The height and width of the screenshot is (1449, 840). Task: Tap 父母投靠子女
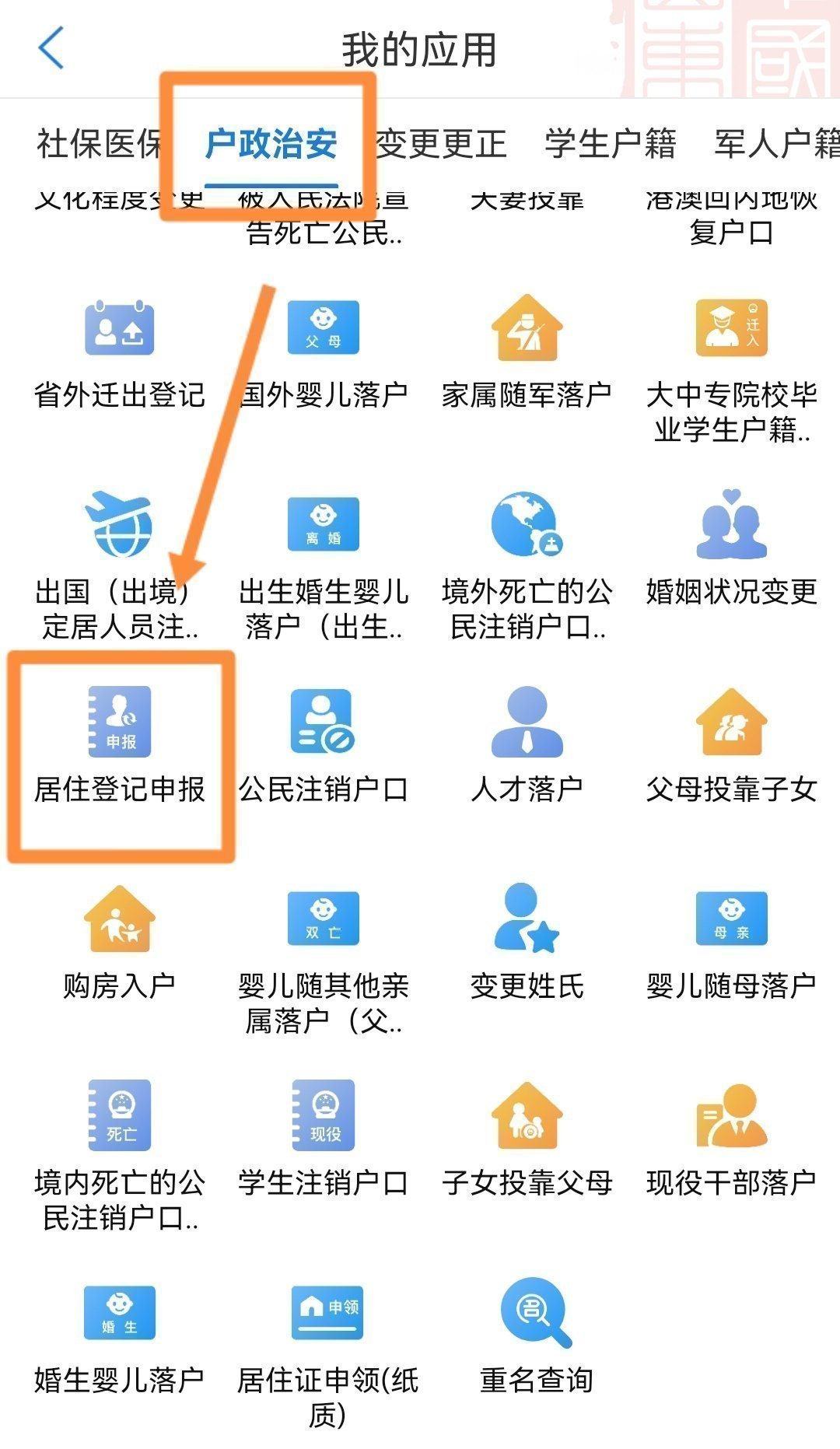(x=731, y=747)
